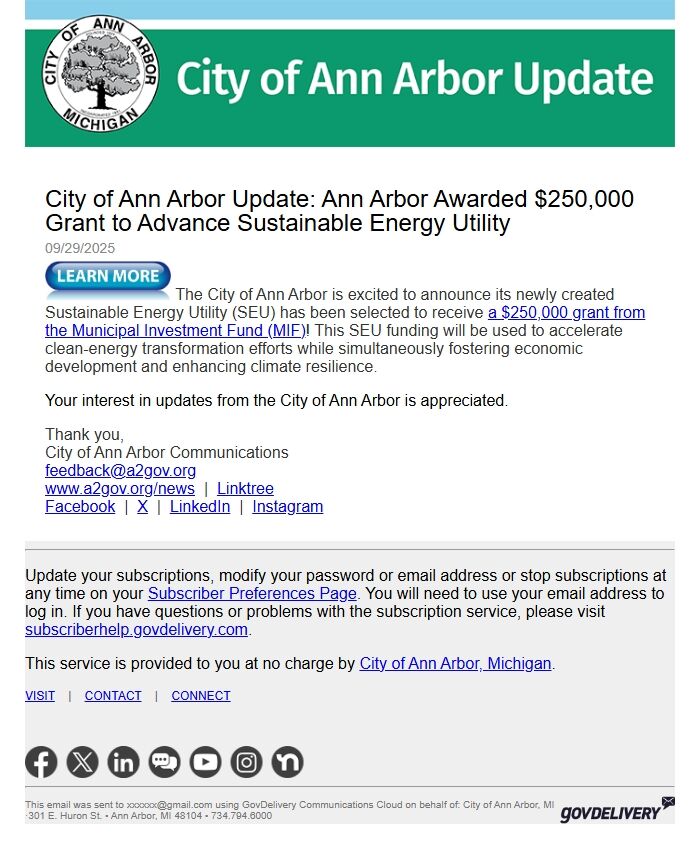Screen dimensions: 700x864
Task: Open the Linktree link
Action: point(245,488)
